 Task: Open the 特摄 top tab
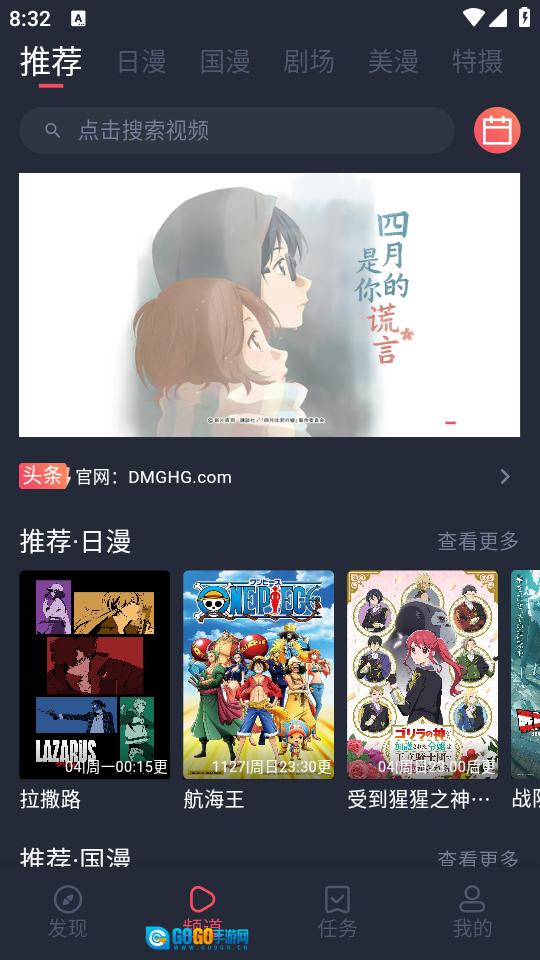tap(478, 62)
